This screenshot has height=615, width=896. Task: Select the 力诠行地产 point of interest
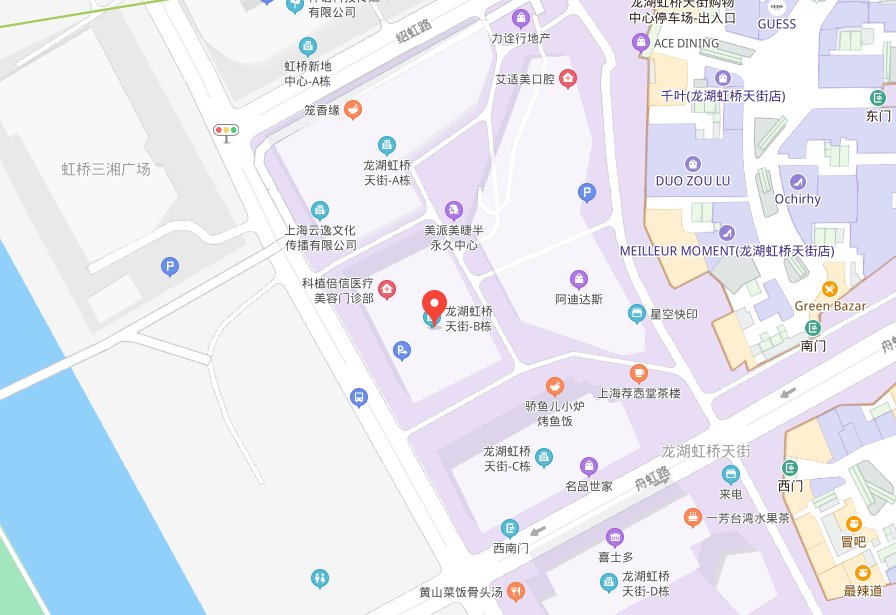[521, 18]
